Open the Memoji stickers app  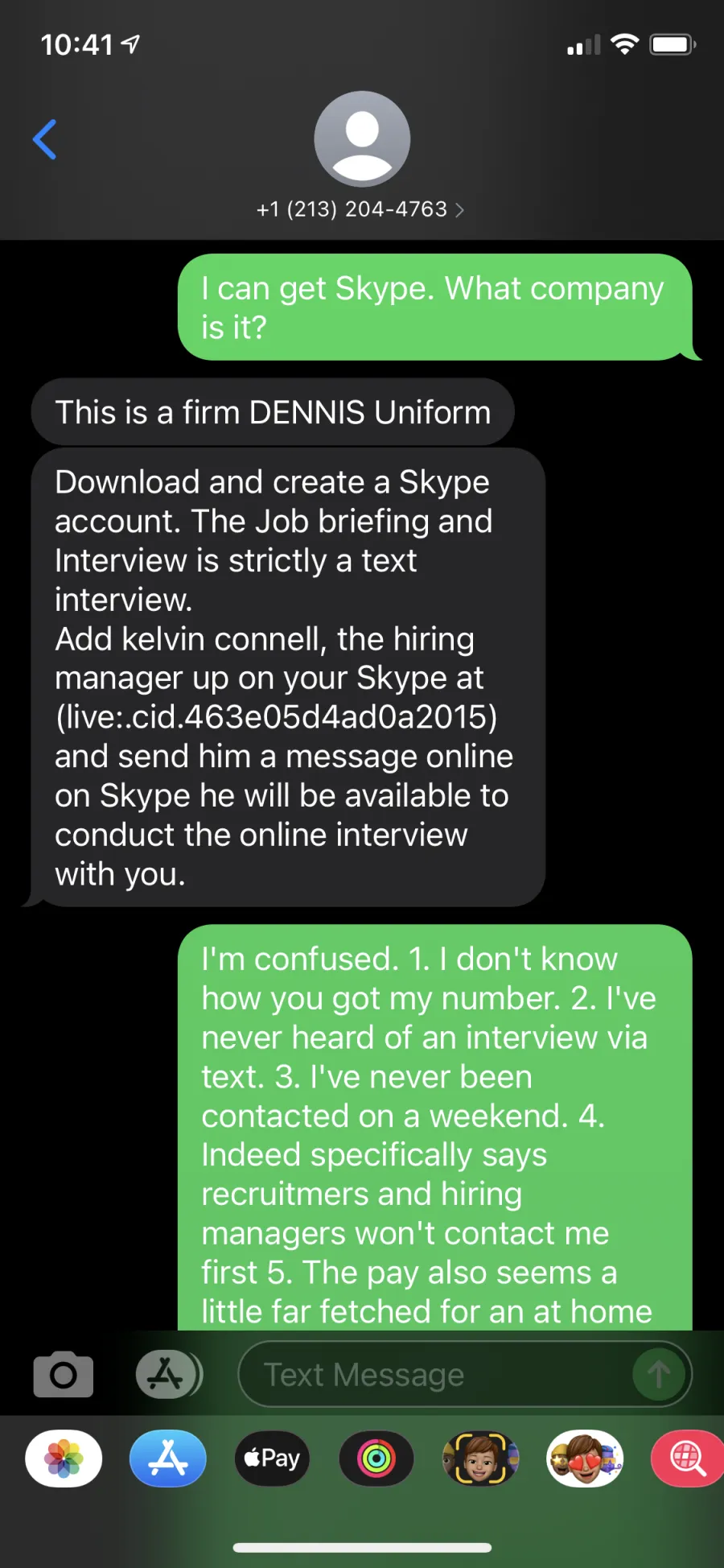[585, 1459]
